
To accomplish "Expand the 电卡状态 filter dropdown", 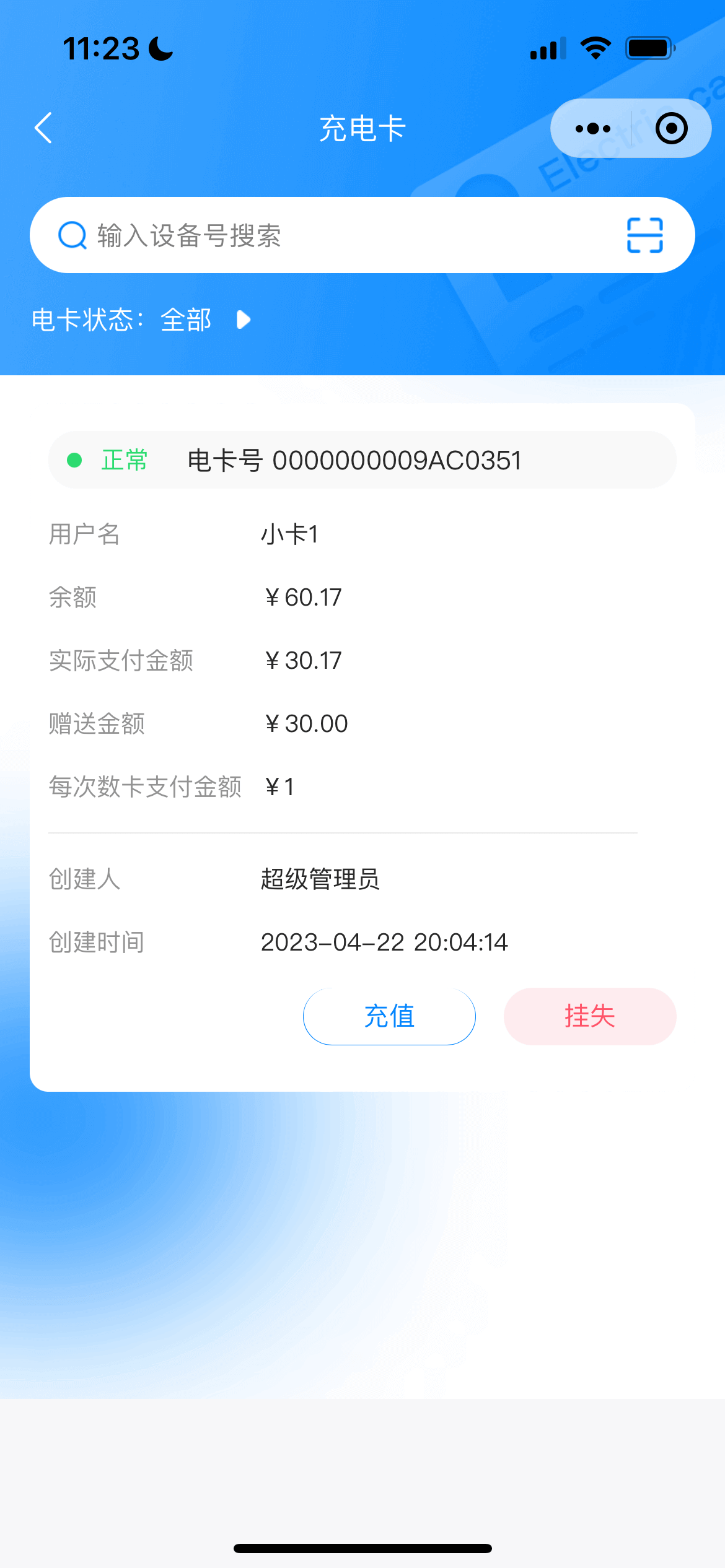I will tap(243, 320).
